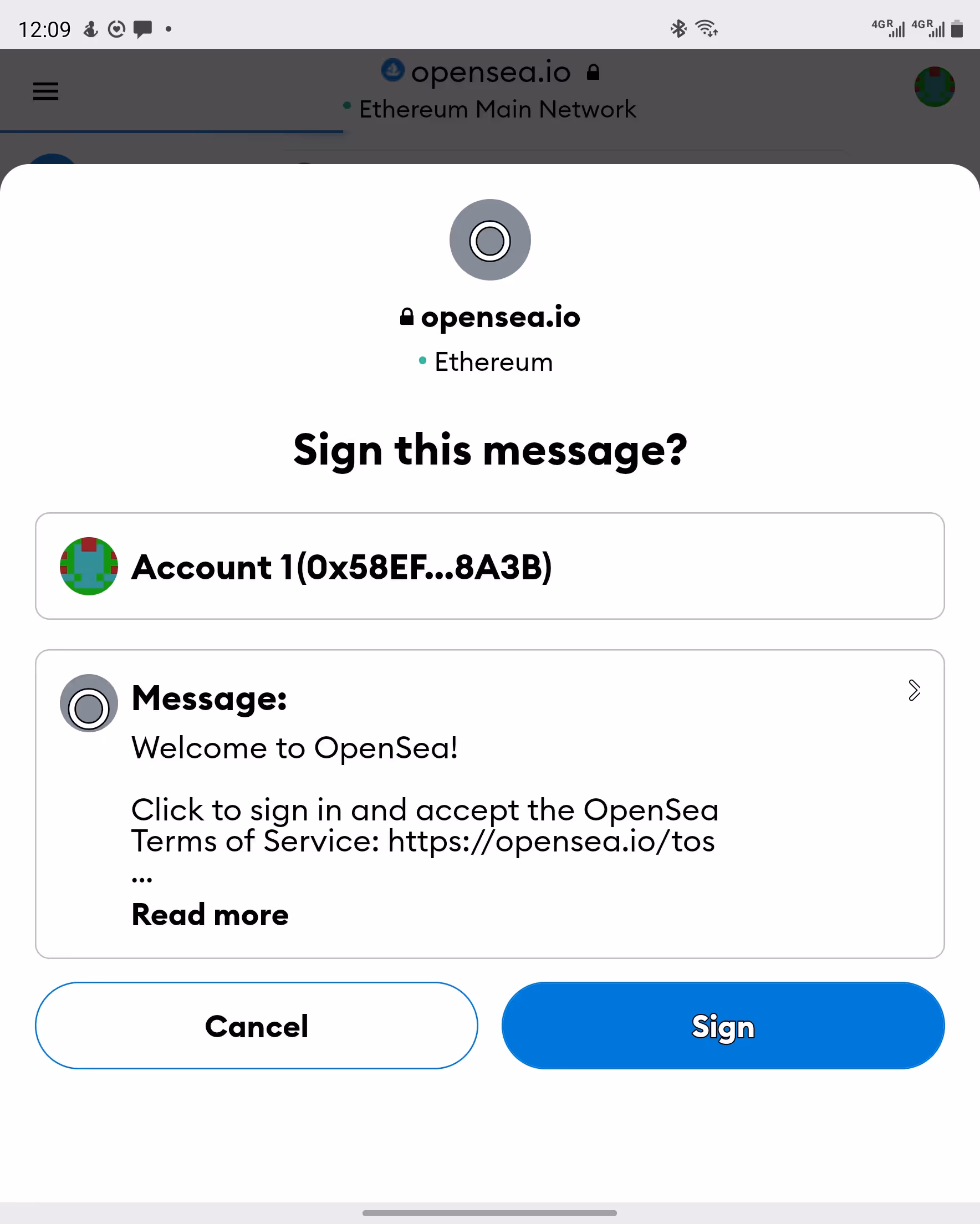Image resolution: width=980 pixels, height=1224 pixels.
Task: Open the hamburger menu
Action: click(x=45, y=91)
